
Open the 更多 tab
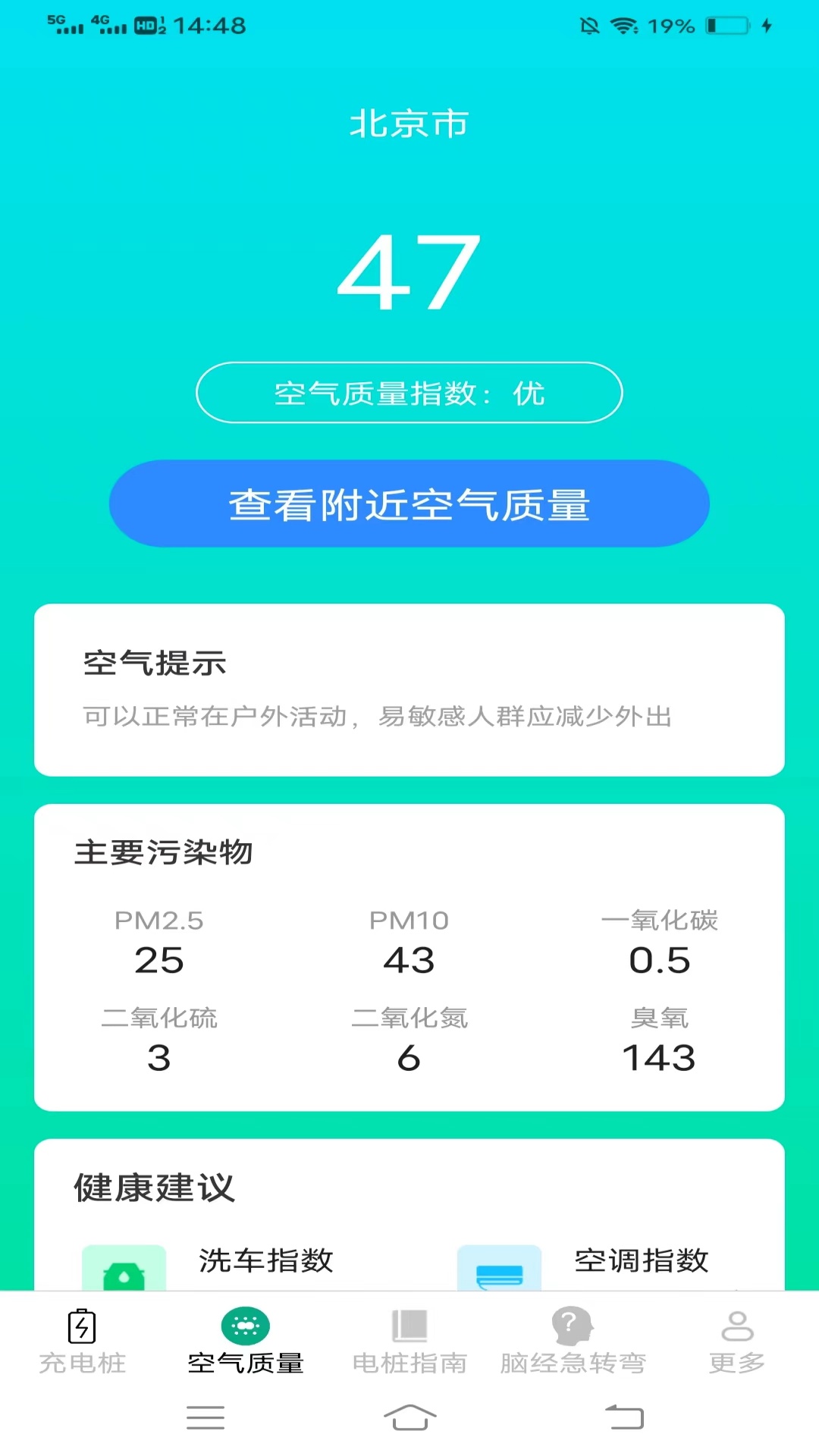pos(737,1341)
